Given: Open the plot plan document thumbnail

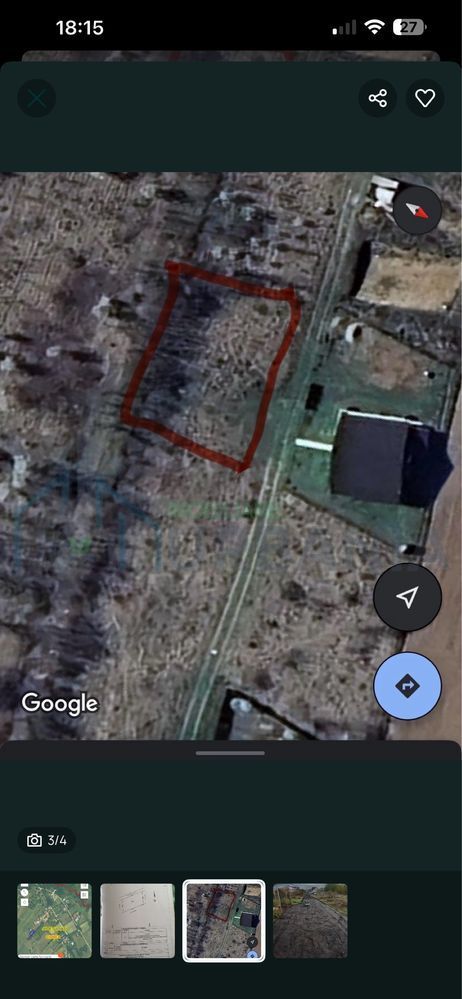Looking at the screenshot, I should point(138,921).
